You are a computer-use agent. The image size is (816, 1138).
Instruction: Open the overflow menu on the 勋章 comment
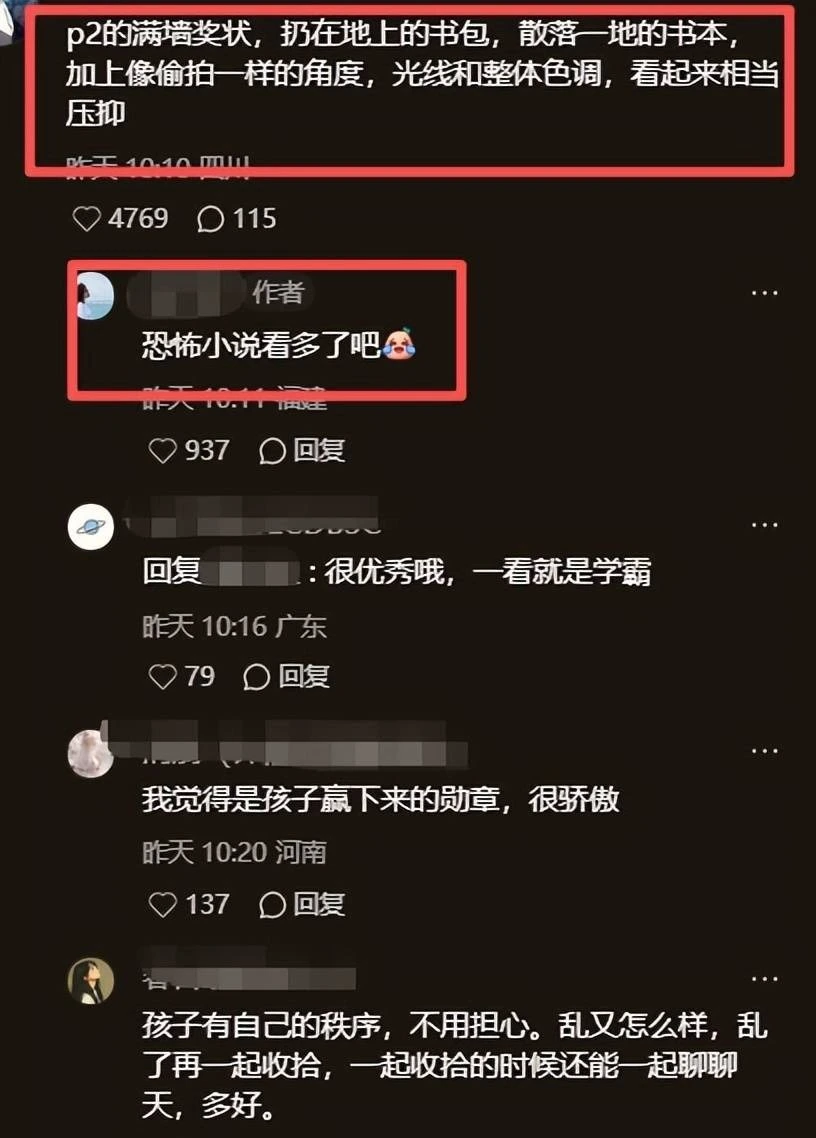click(x=764, y=751)
